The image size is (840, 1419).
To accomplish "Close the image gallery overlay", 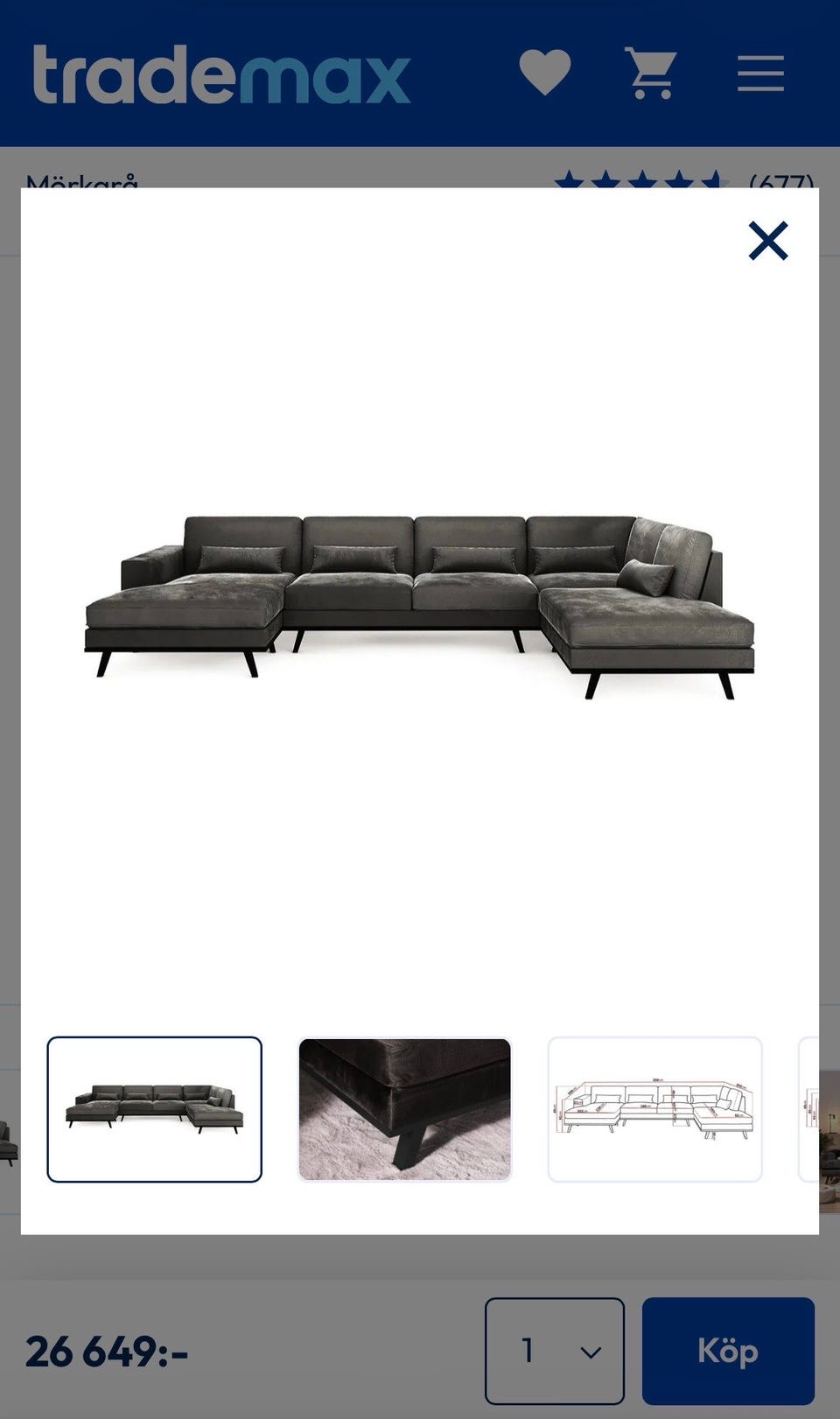I will 768,241.
